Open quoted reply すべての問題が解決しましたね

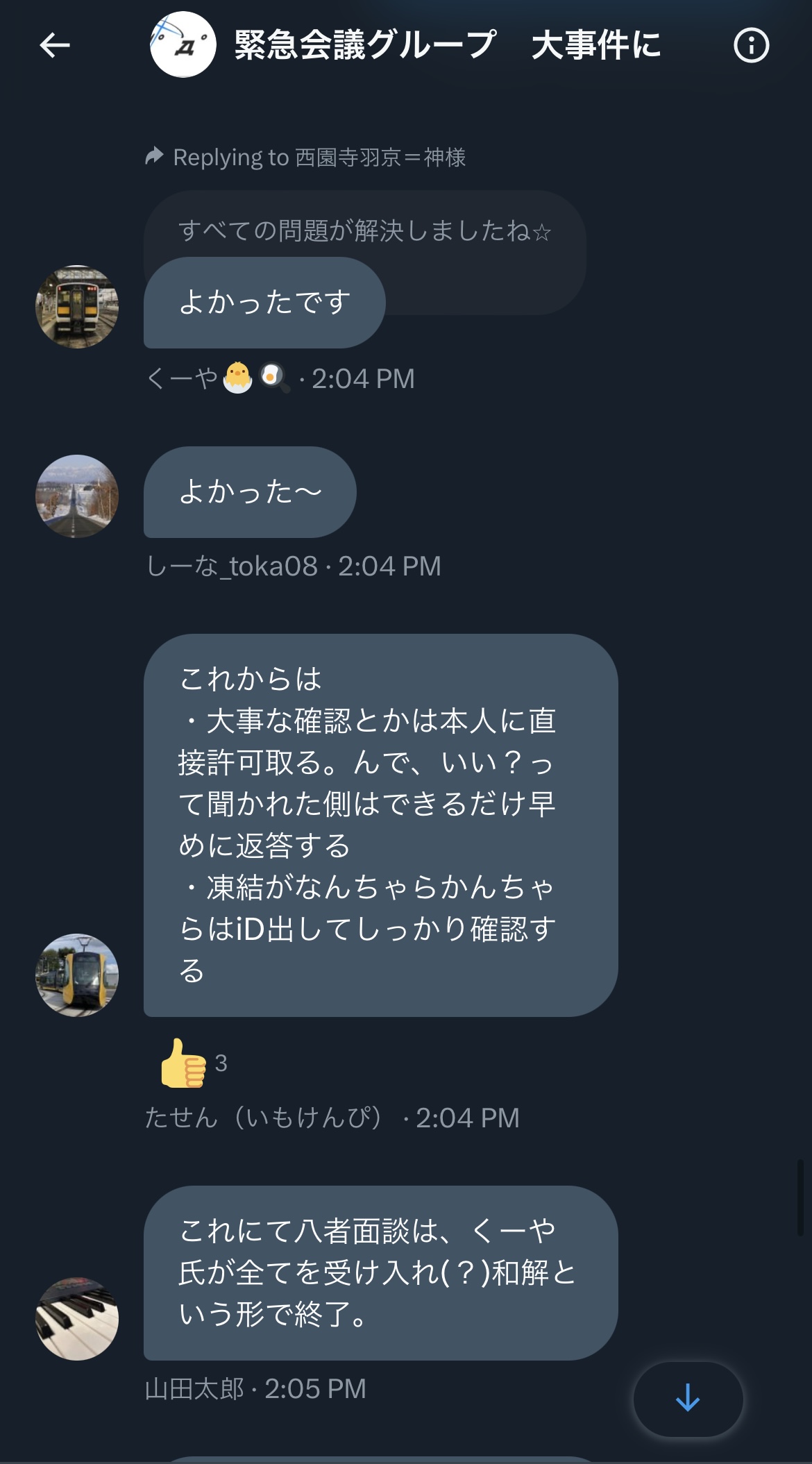tap(365, 230)
